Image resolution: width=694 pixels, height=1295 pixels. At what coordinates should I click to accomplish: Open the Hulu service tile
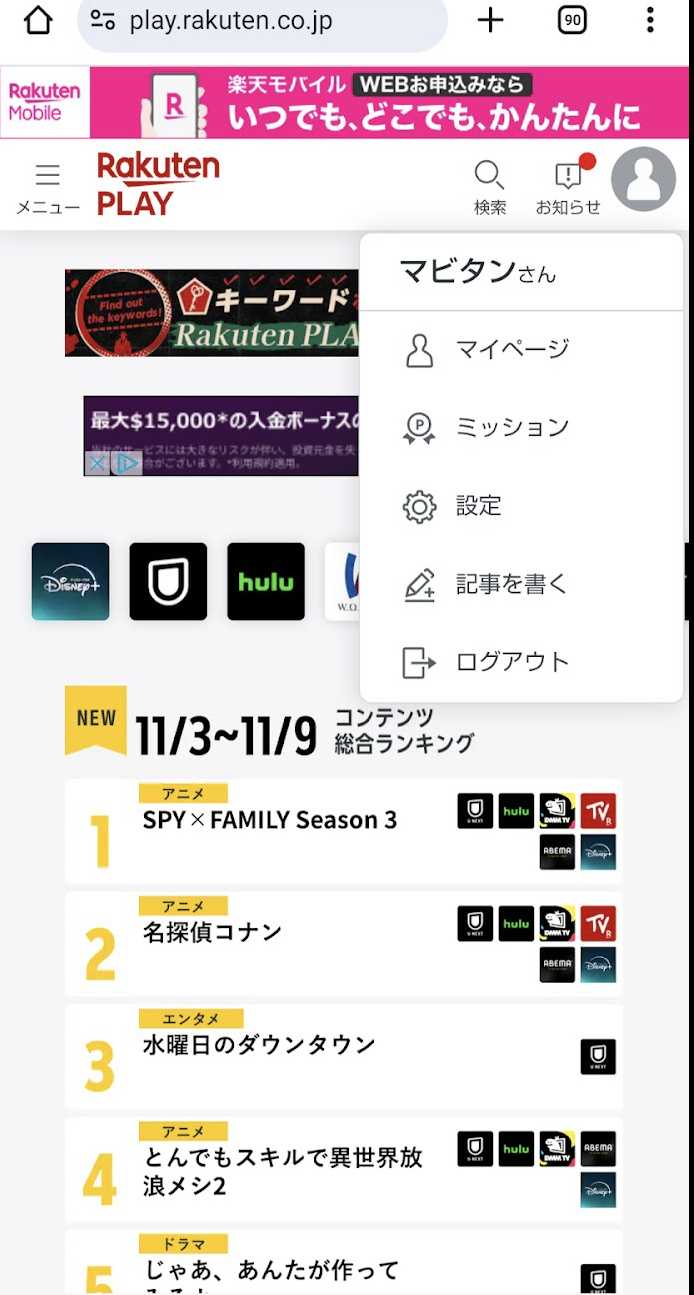[x=266, y=581]
